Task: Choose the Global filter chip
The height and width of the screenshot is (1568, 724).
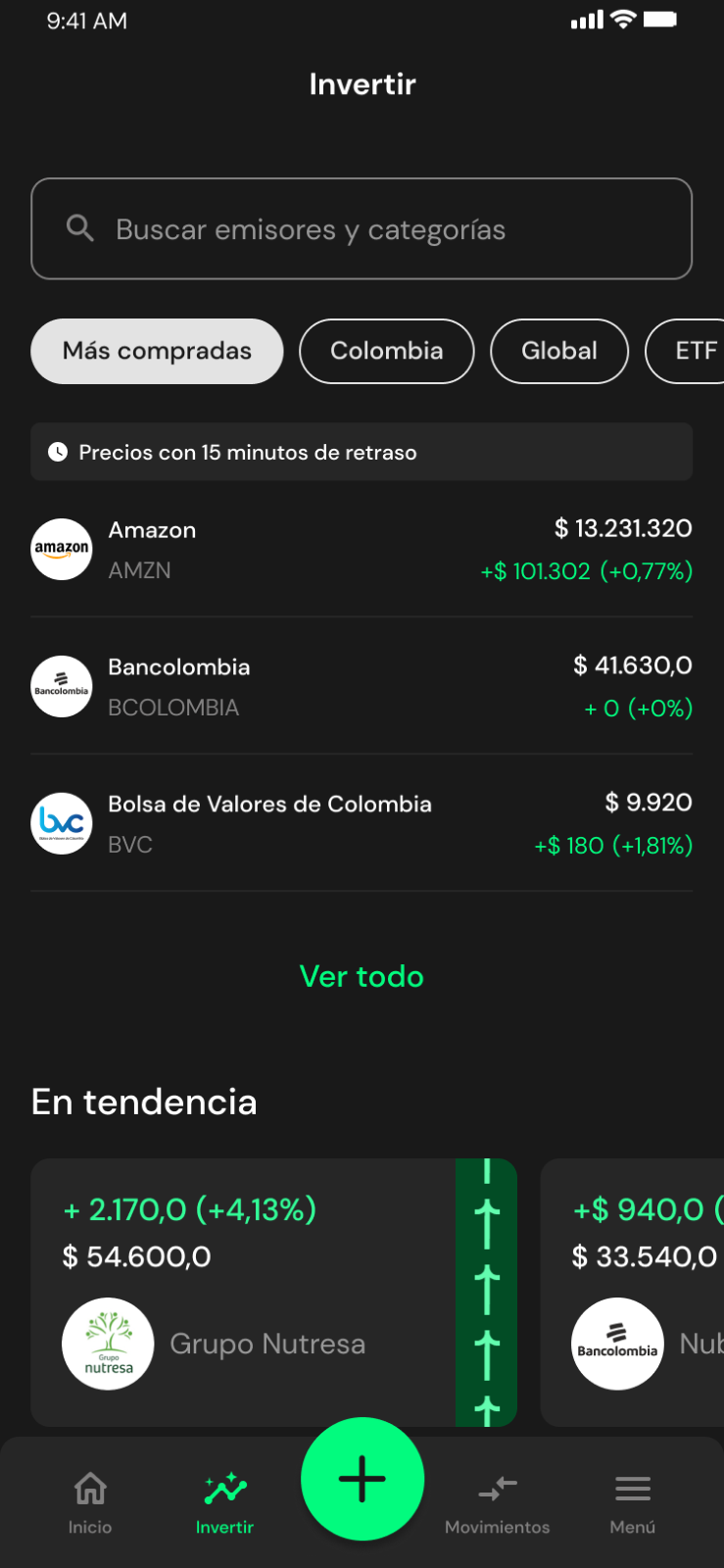Action: 559,351
